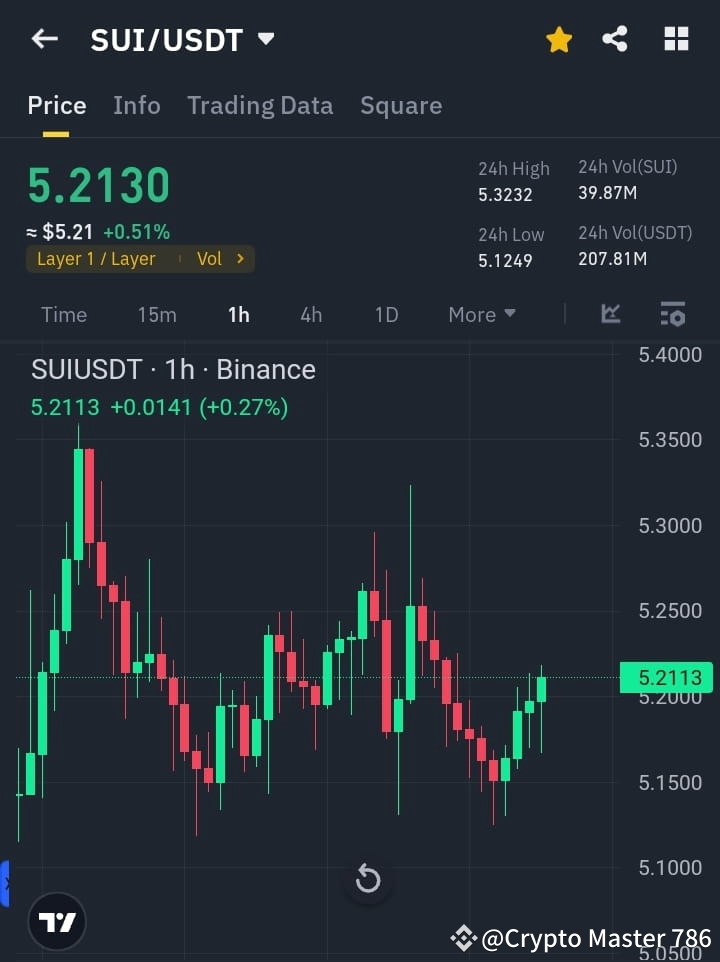Share the SUI/USDT chart

[x=616, y=39]
